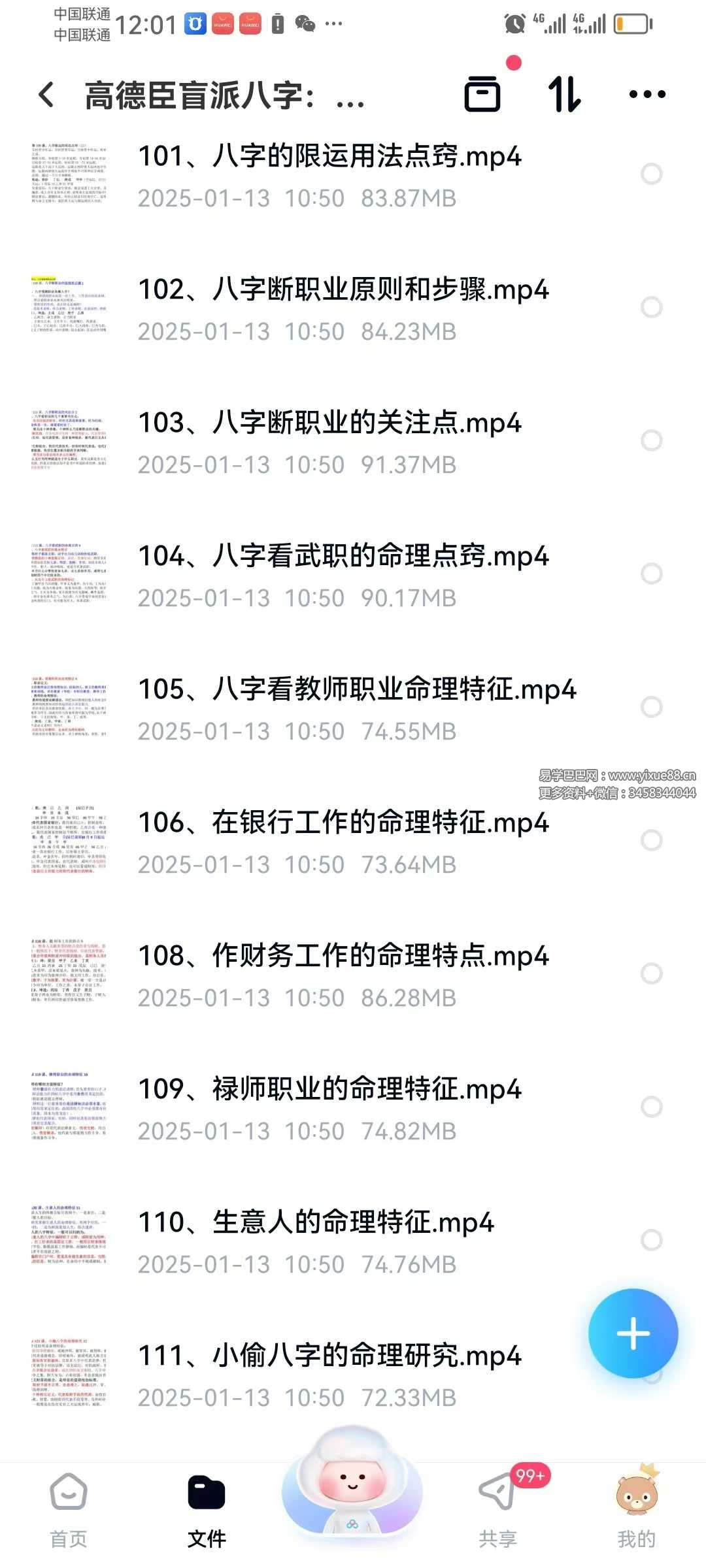Play 103、八字断职业的关注点.mp4
Screen dimensions: 706x1568
pos(329,423)
